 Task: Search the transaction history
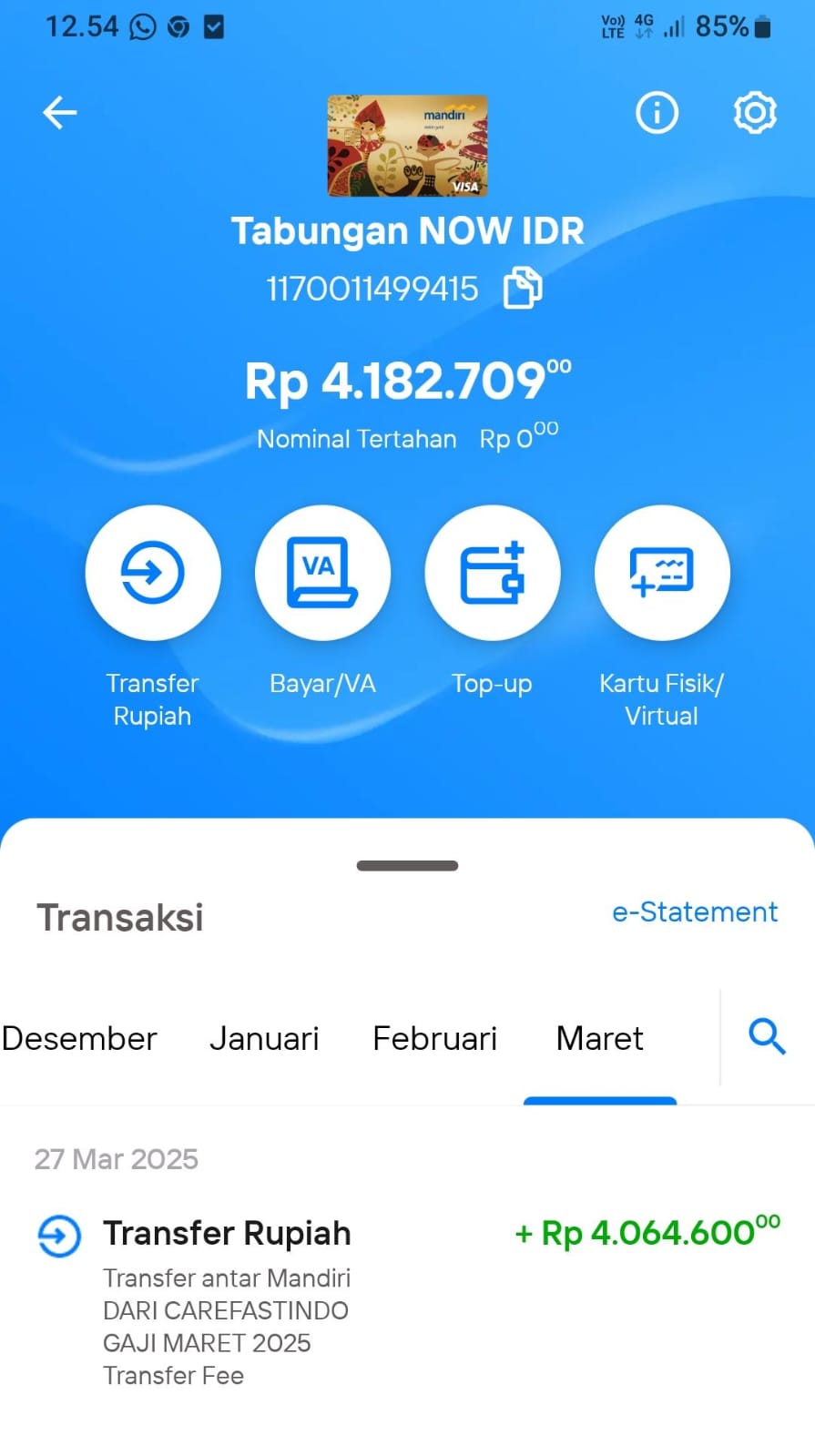pos(767,1036)
